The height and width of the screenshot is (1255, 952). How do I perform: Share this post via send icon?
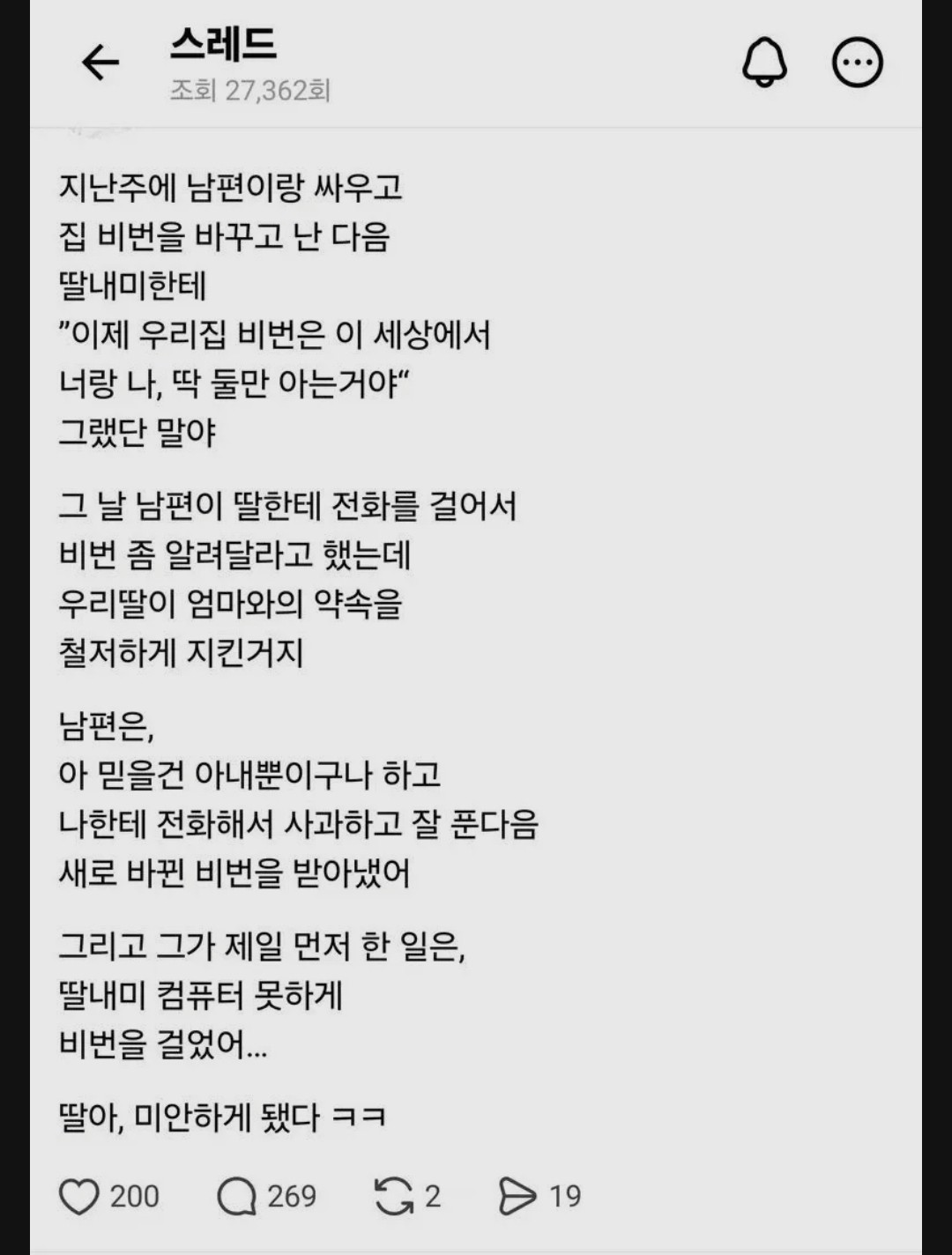(517, 1196)
